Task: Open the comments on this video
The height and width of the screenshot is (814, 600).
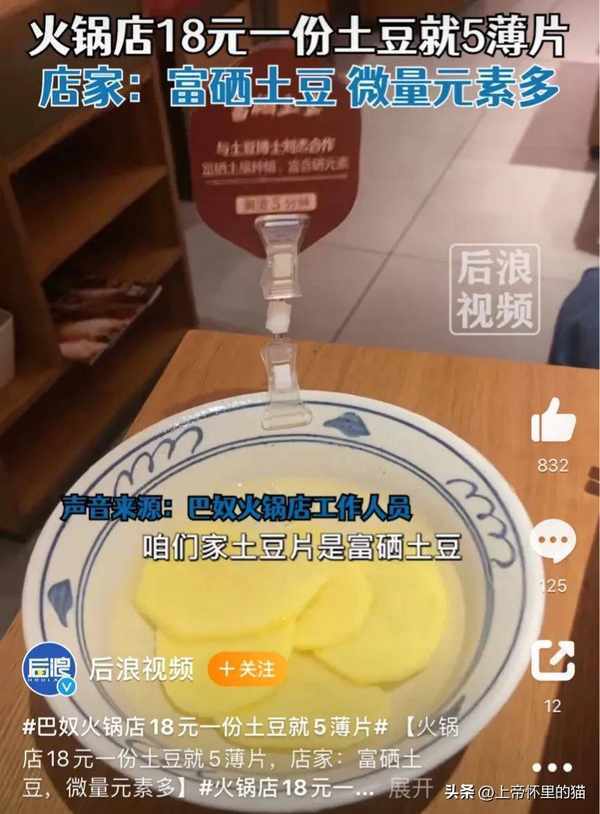Action: pyautogui.click(x=553, y=544)
